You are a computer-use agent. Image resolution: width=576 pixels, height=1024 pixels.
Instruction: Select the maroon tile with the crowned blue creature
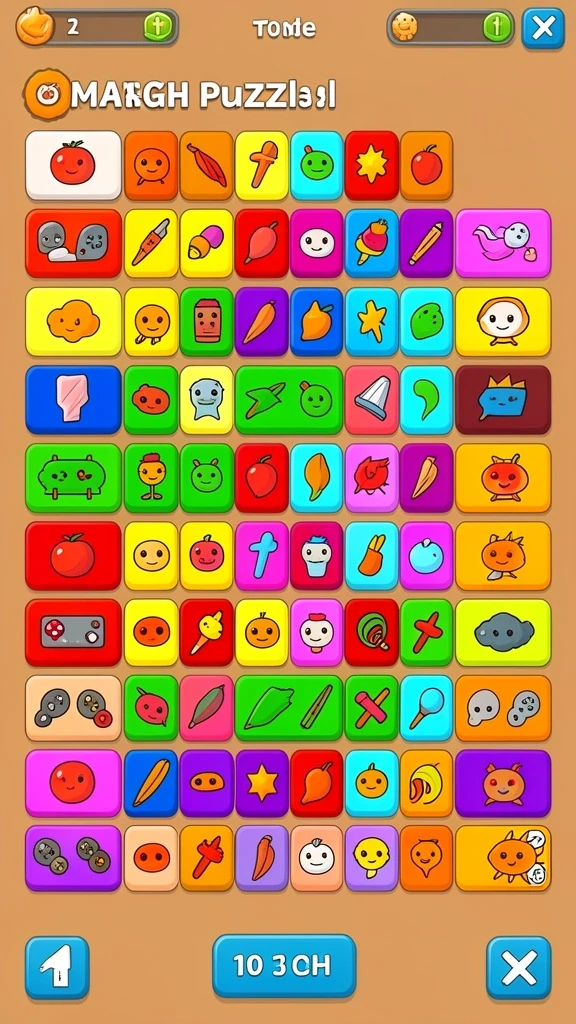503,400
